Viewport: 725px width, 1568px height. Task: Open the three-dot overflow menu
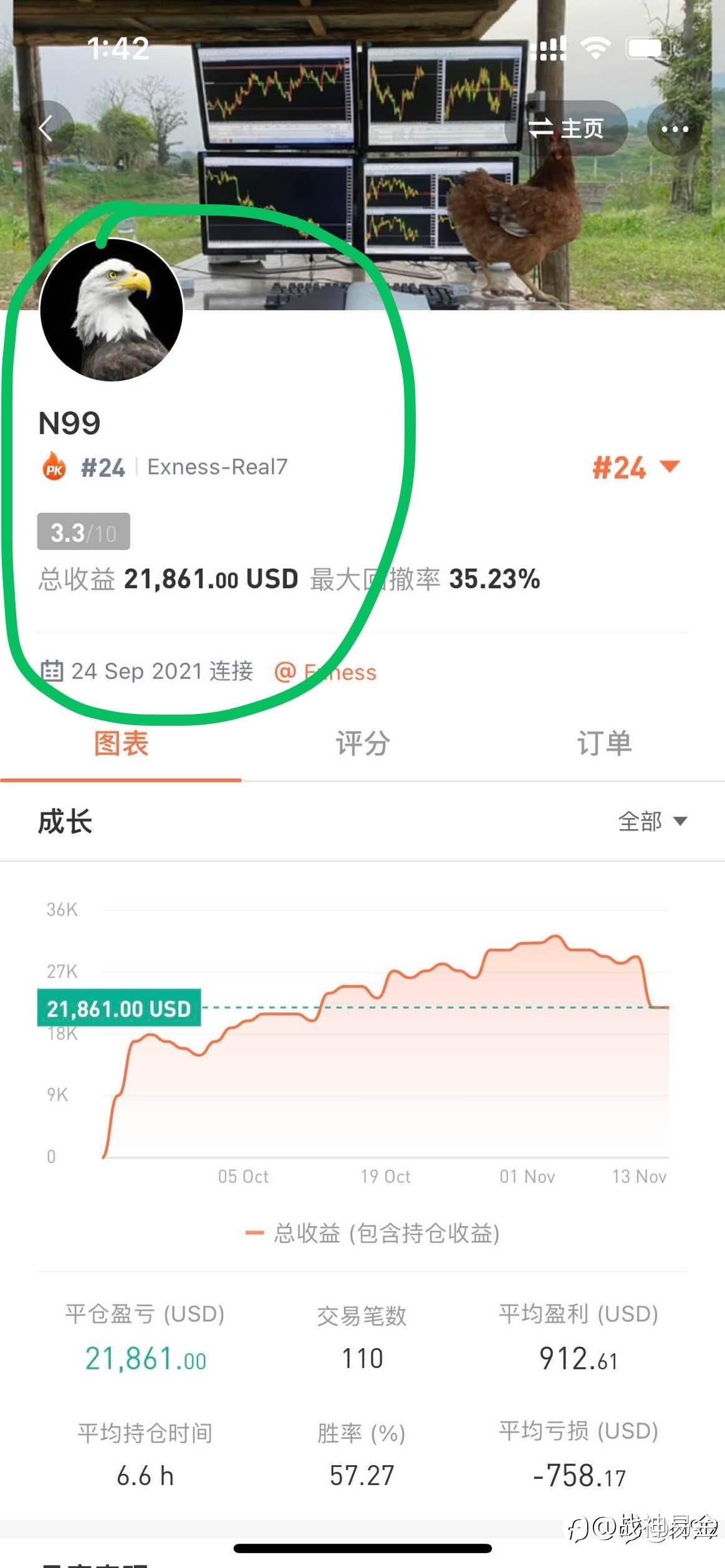point(675,129)
